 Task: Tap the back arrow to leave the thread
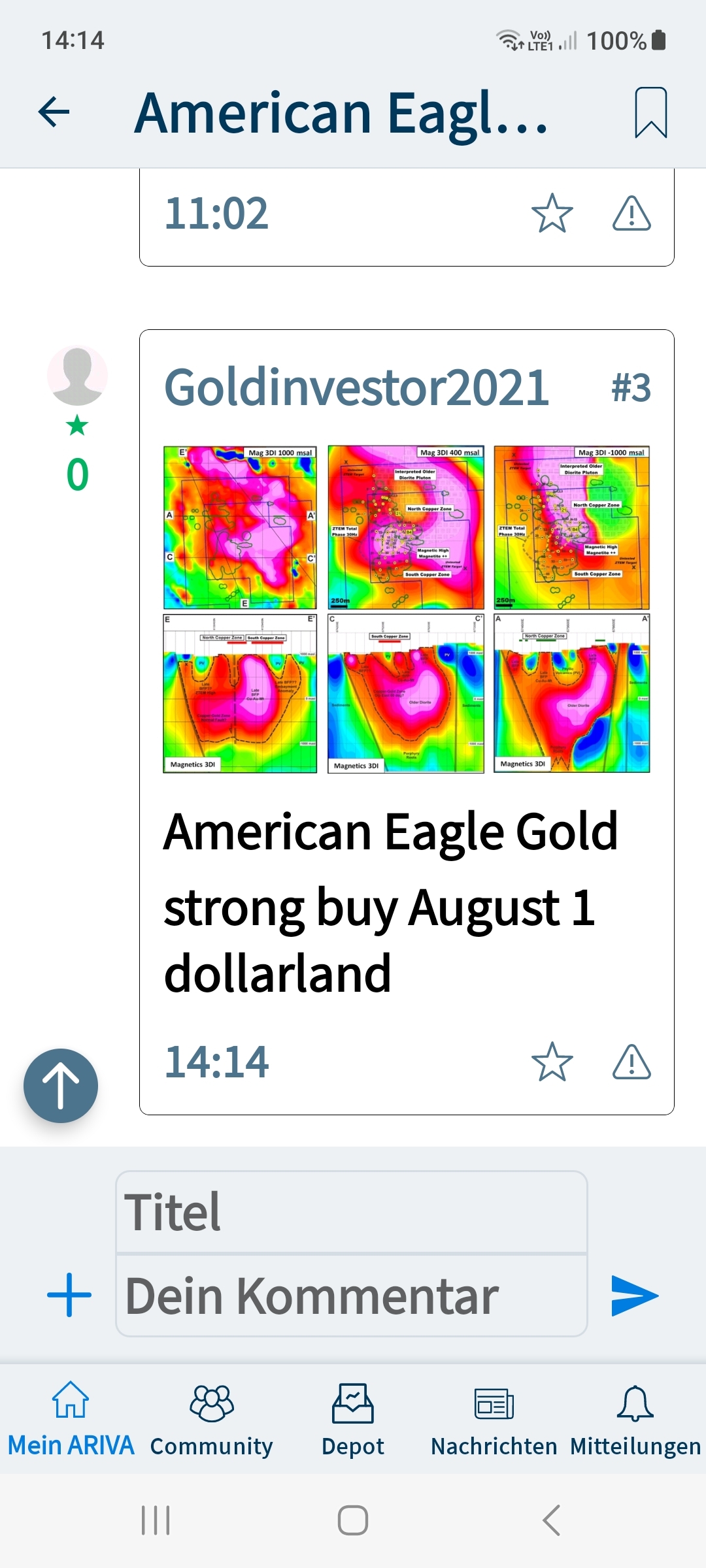coord(54,112)
